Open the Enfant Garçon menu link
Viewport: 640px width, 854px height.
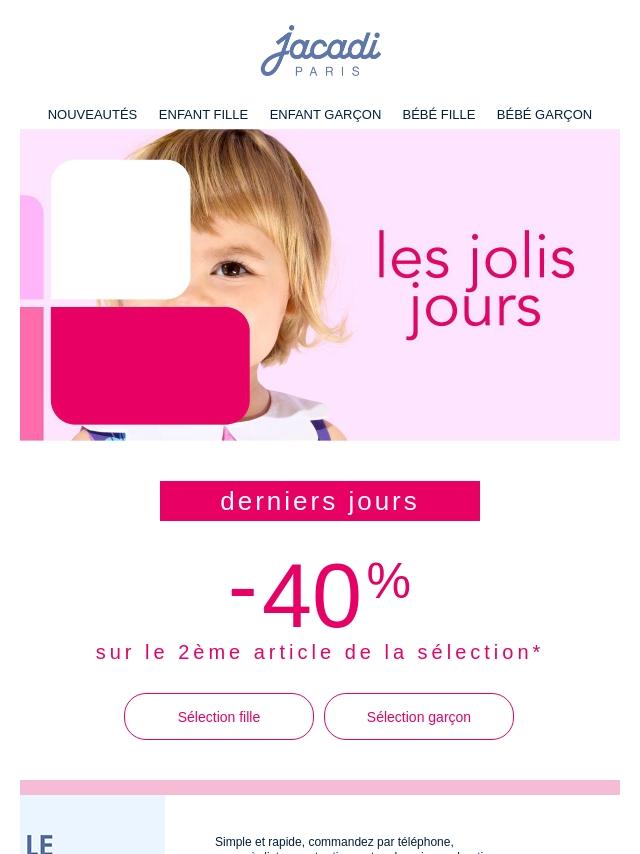[325, 115]
